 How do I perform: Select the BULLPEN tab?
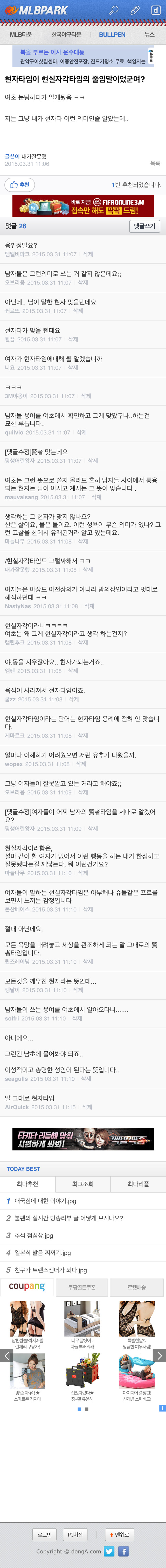[112, 35]
